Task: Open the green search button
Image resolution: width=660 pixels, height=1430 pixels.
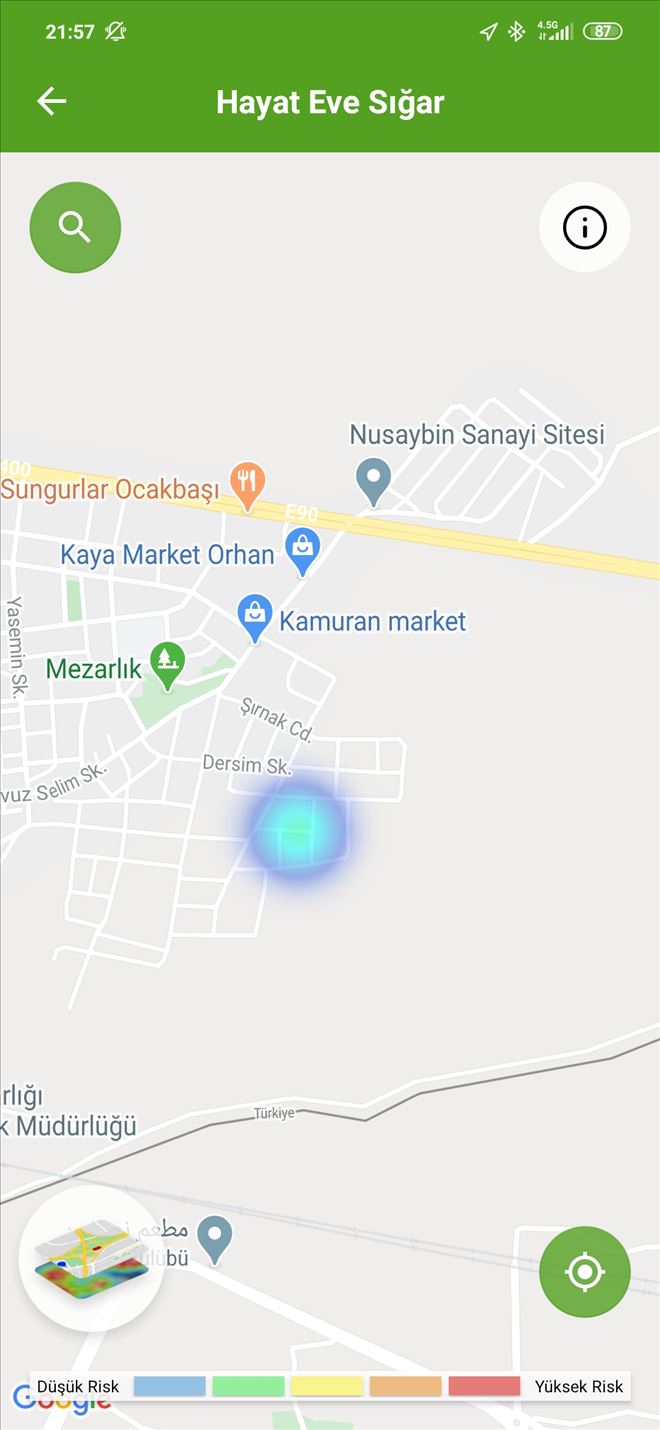Action: tap(75, 227)
